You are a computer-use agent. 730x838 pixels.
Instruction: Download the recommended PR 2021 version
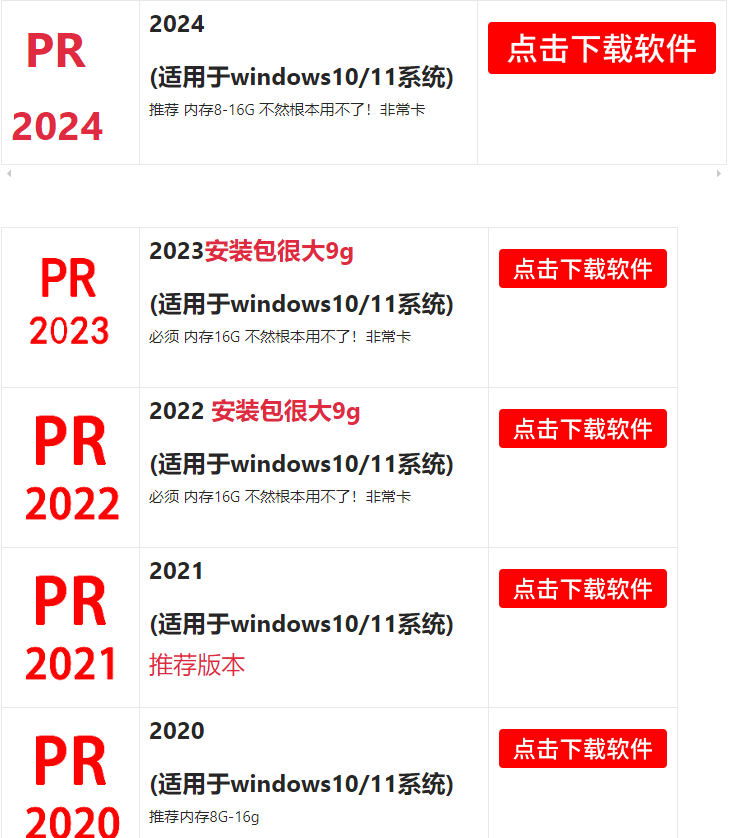(582, 589)
